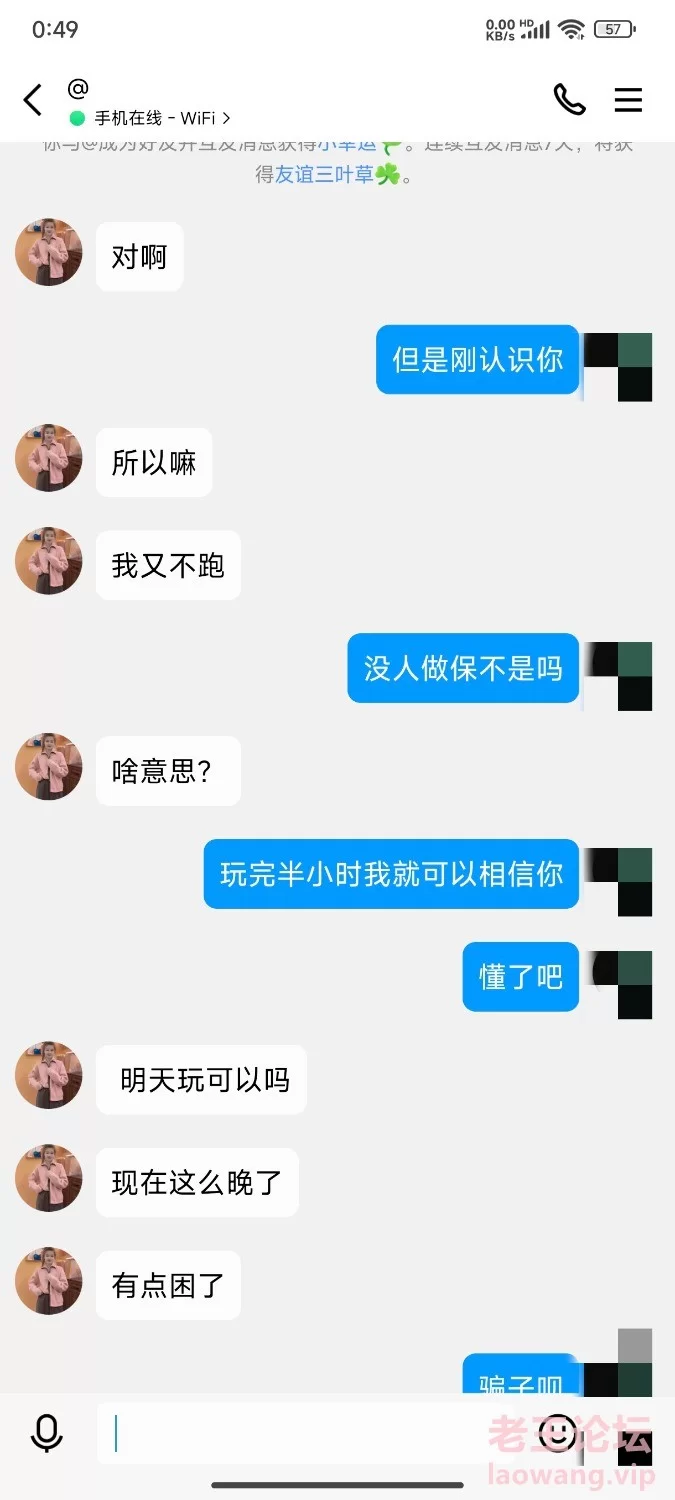Tap the microphone for voice input
675x1500 pixels.
pyautogui.click(x=46, y=1433)
